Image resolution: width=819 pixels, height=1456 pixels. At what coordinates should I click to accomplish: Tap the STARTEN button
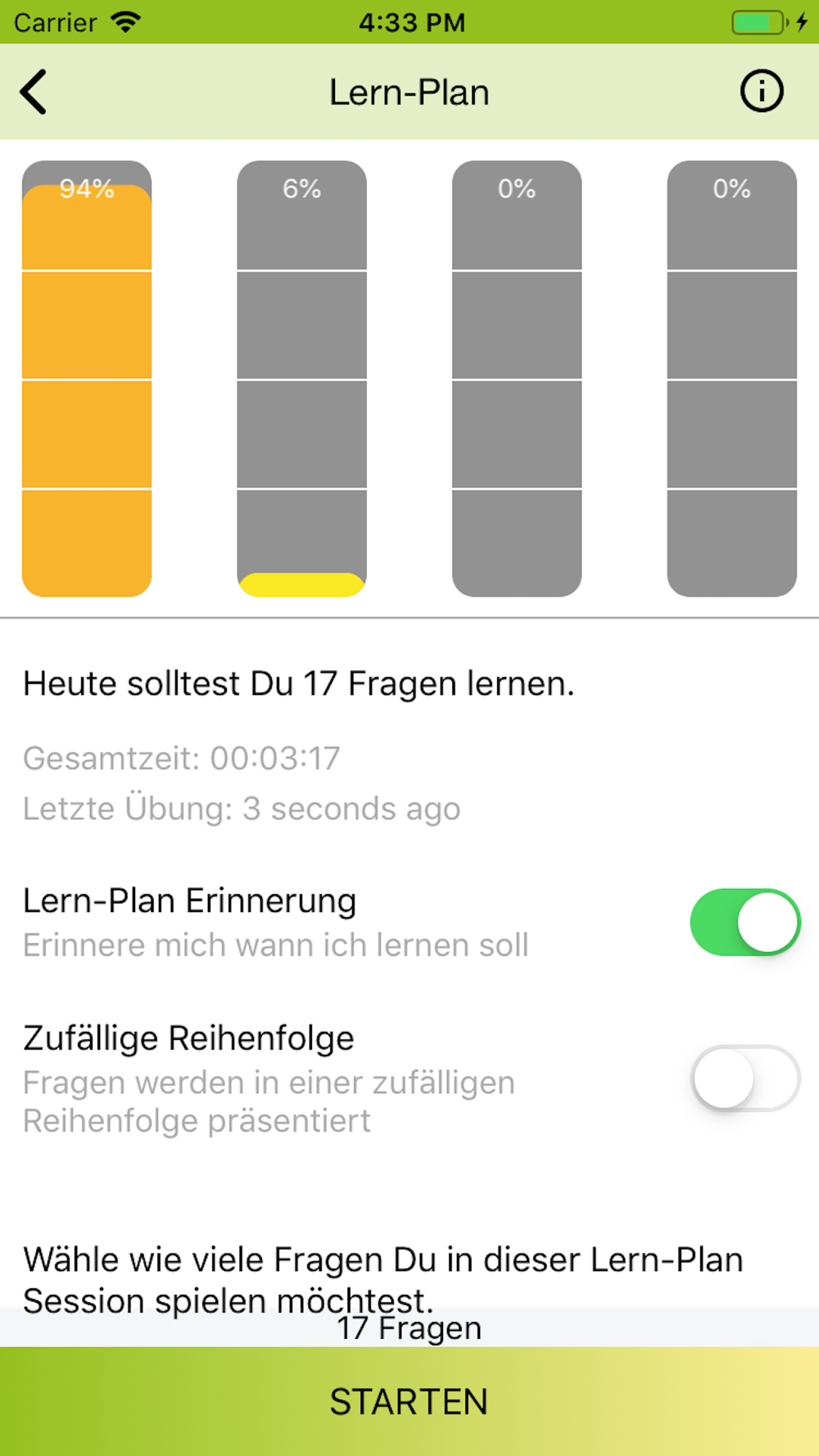pyautogui.click(x=409, y=1401)
